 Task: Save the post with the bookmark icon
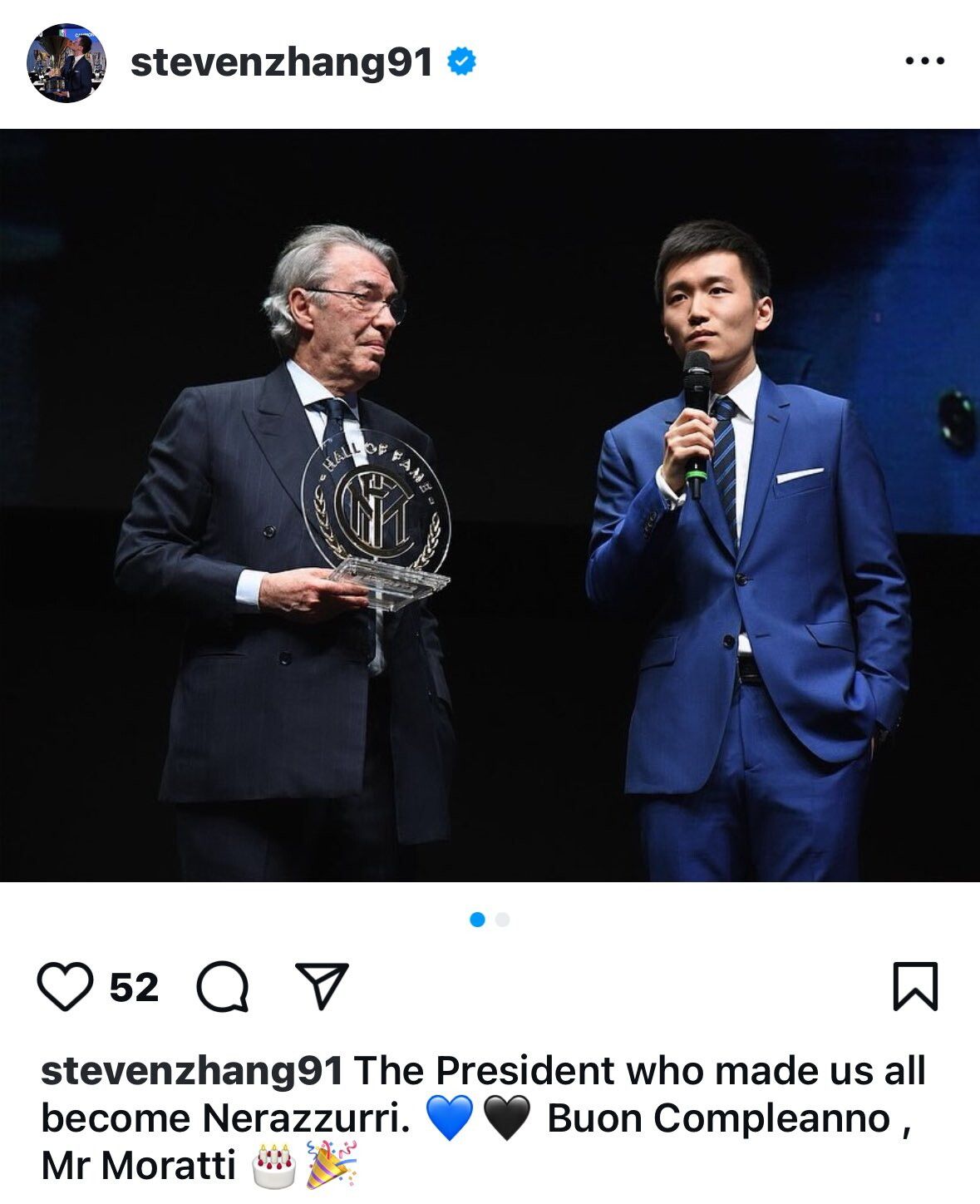click(x=915, y=986)
